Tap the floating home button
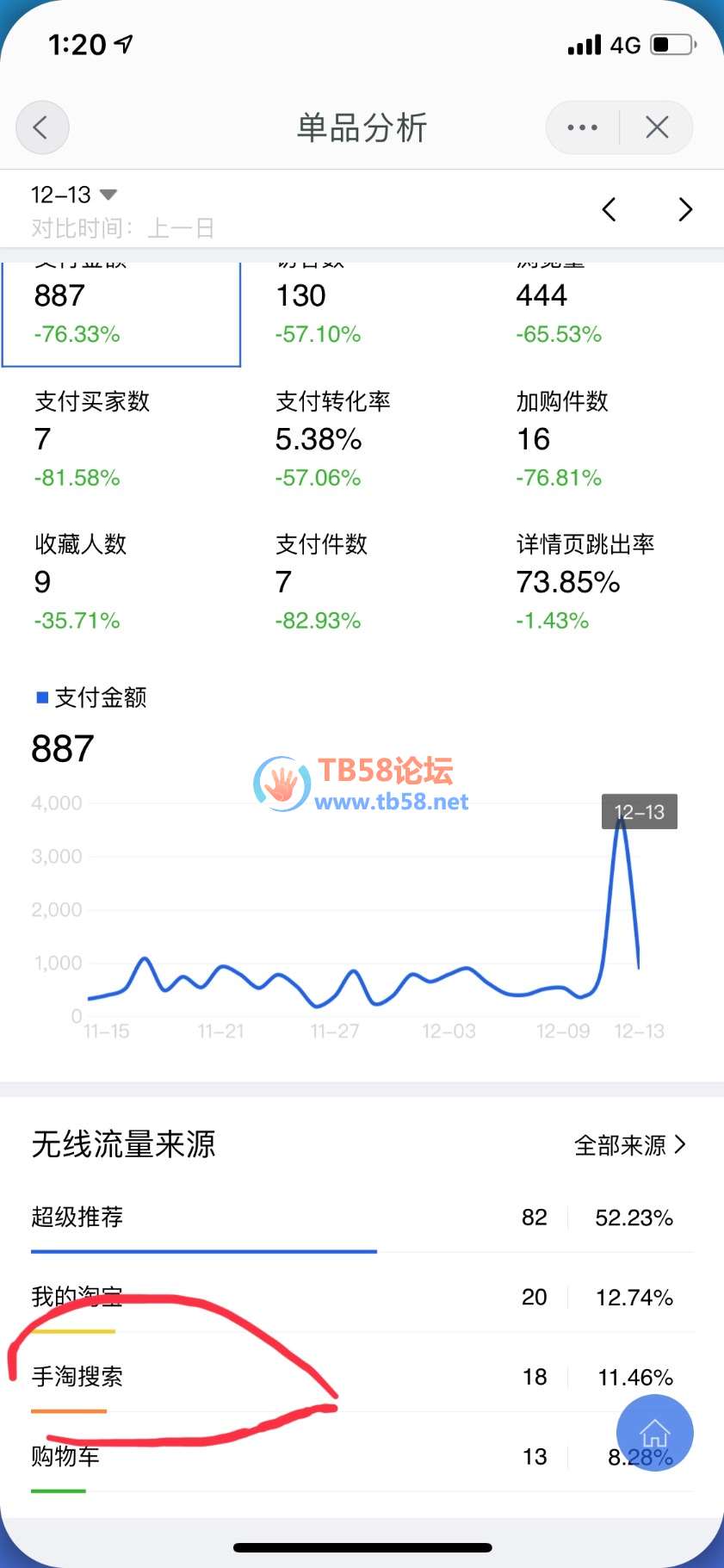Screen dimensions: 724x1568 (x=654, y=1433)
